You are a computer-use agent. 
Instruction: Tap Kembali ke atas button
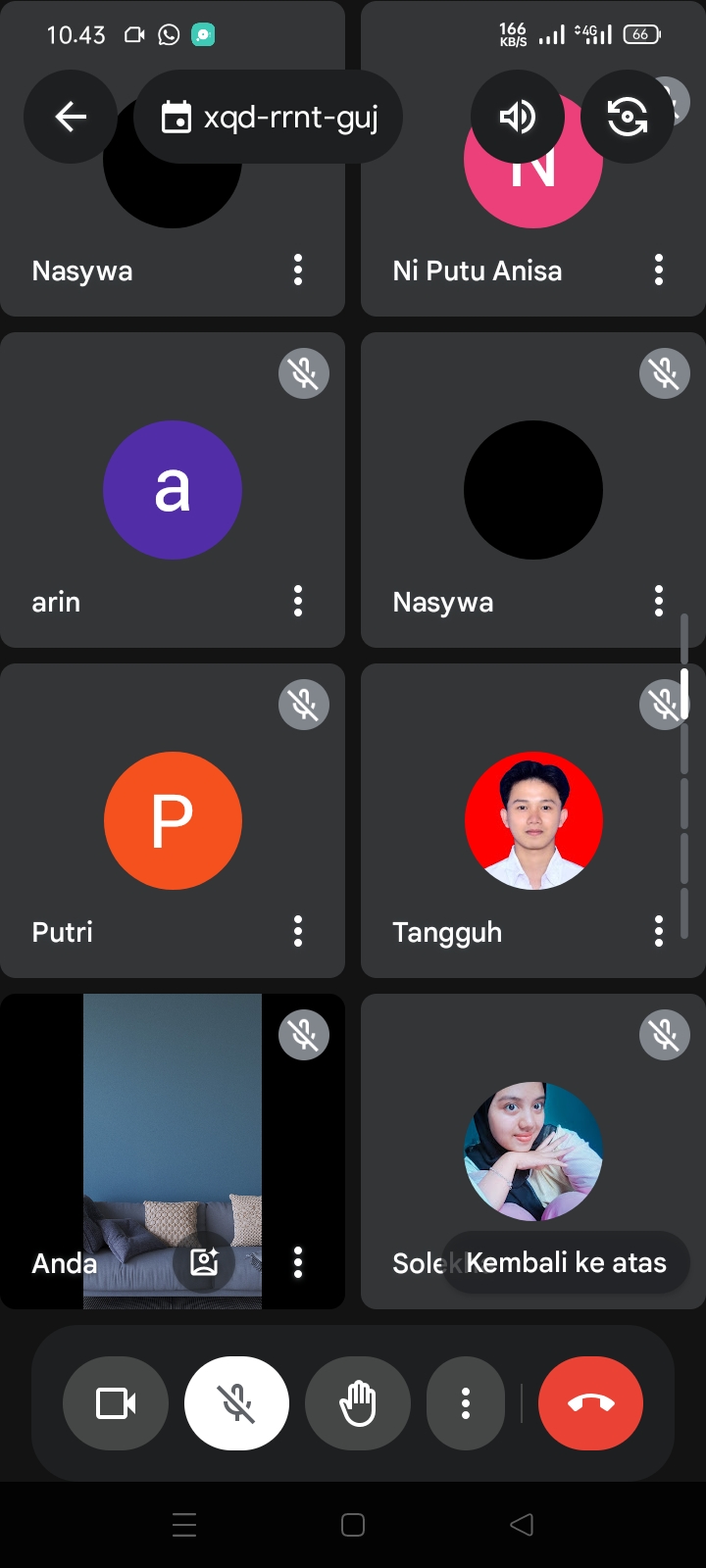click(566, 1262)
